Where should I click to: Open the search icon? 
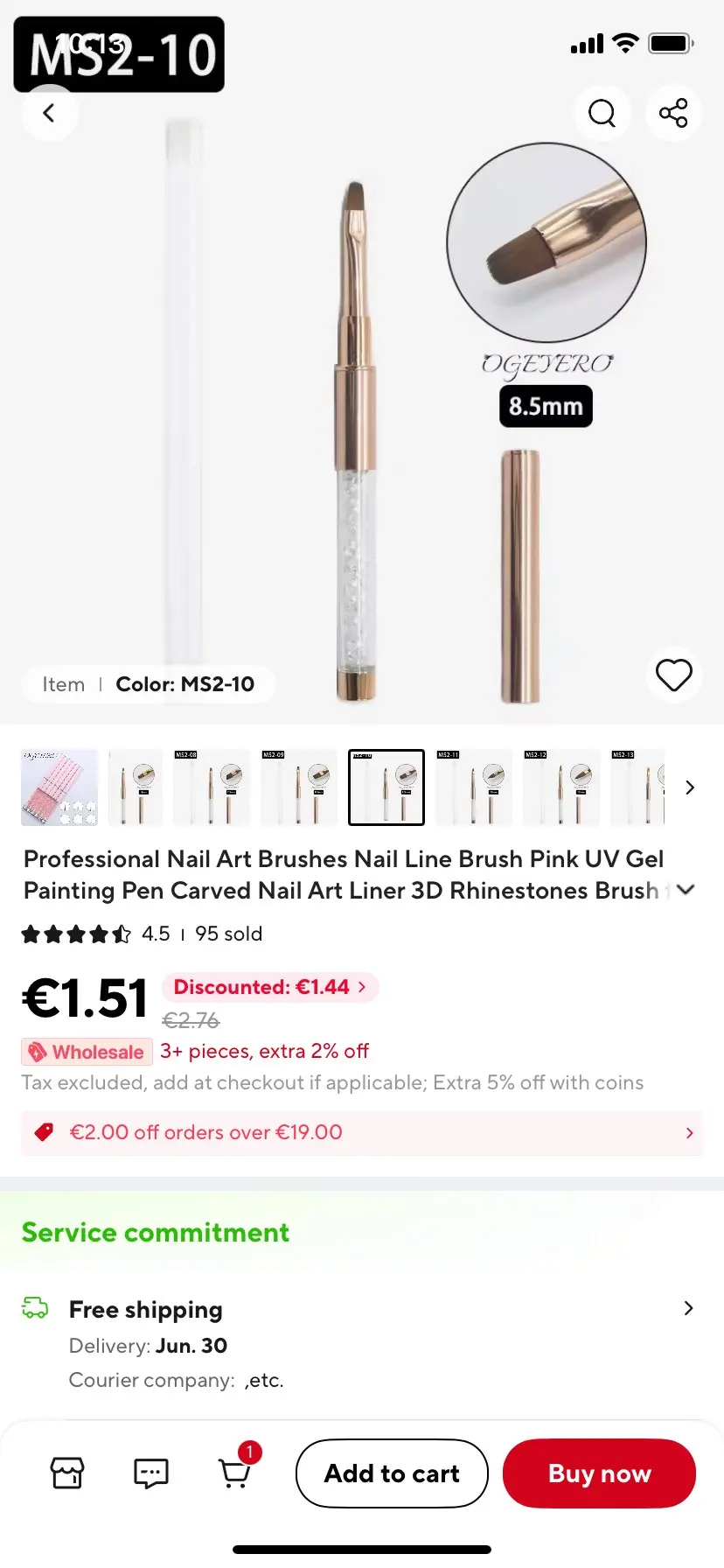pos(602,113)
